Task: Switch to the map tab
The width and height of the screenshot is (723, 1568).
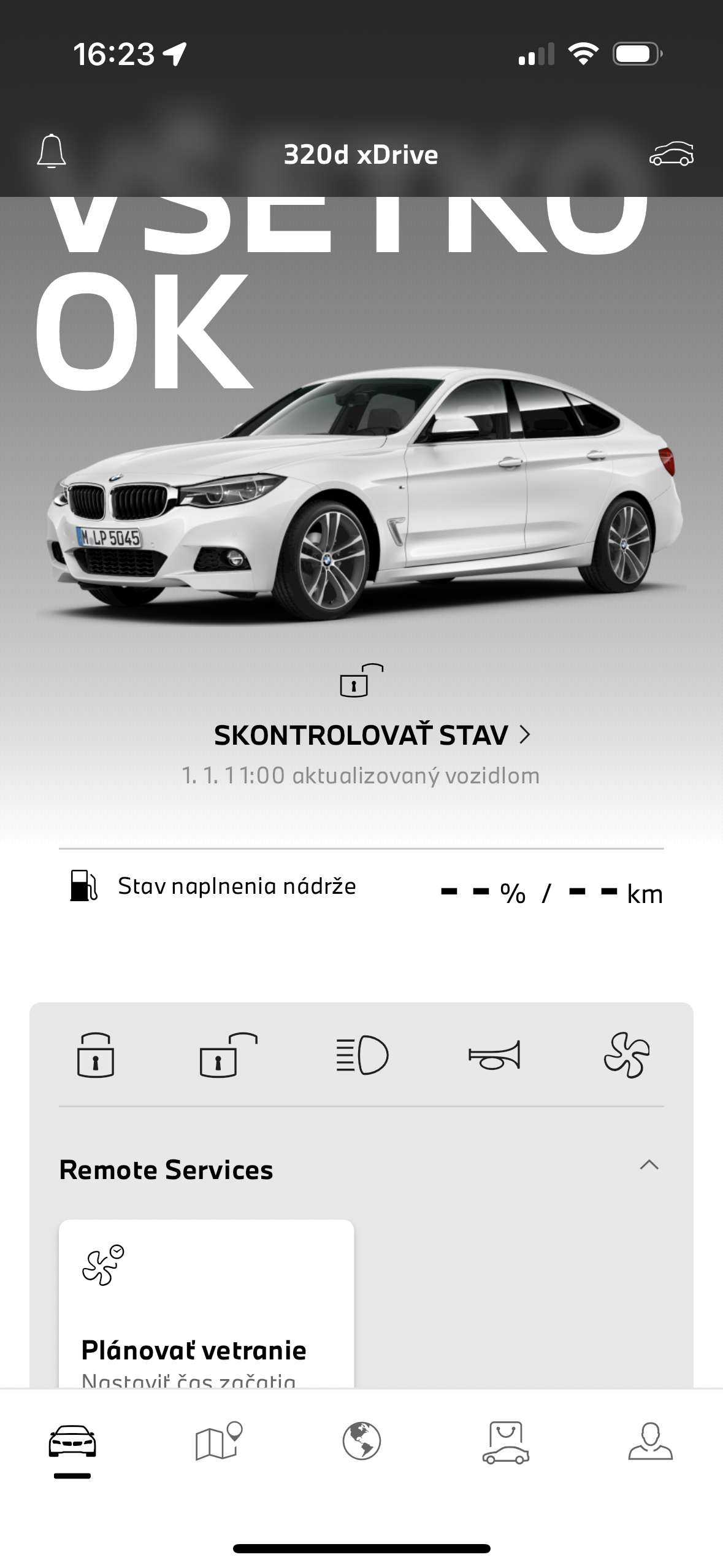Action: [x=218, y=1441]
